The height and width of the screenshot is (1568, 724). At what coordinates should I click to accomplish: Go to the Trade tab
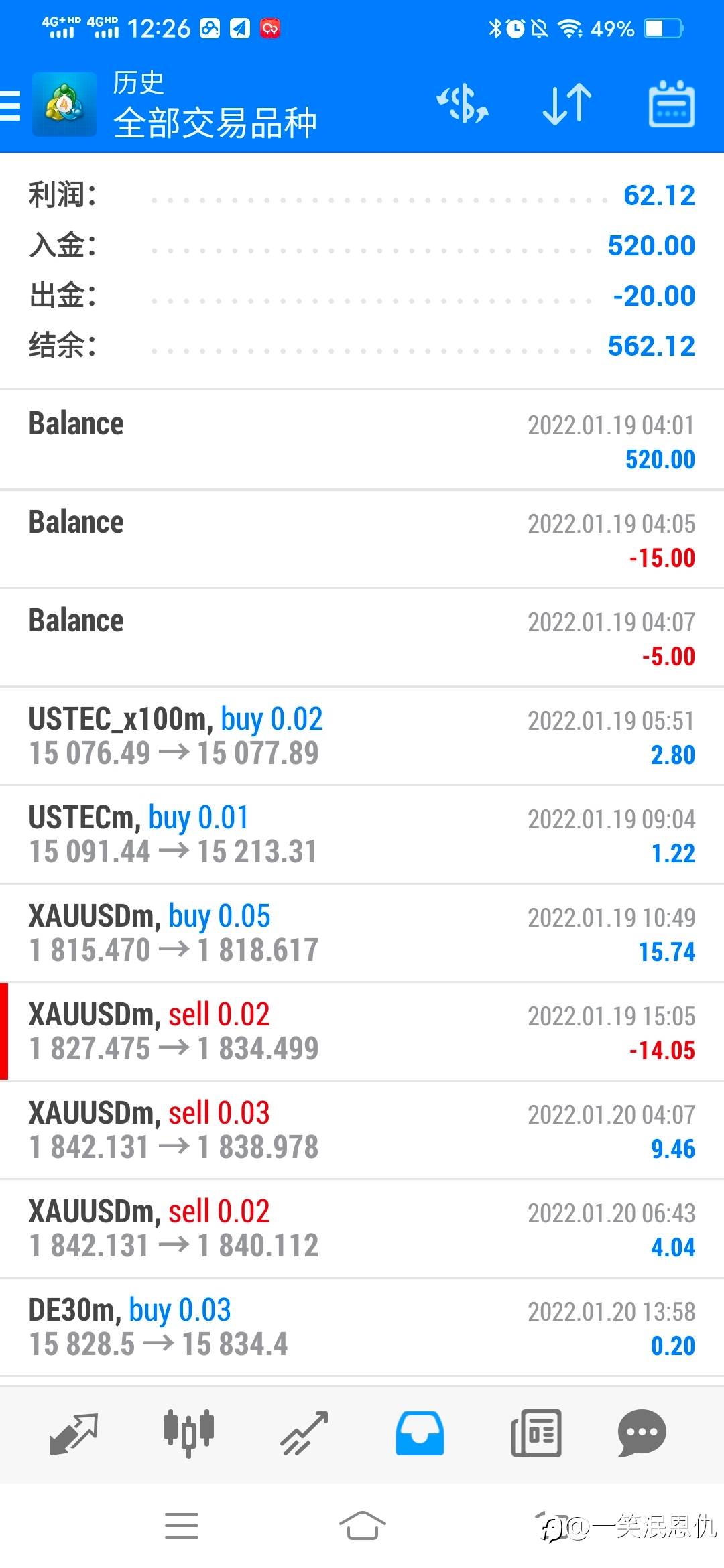pos(304,1433)
